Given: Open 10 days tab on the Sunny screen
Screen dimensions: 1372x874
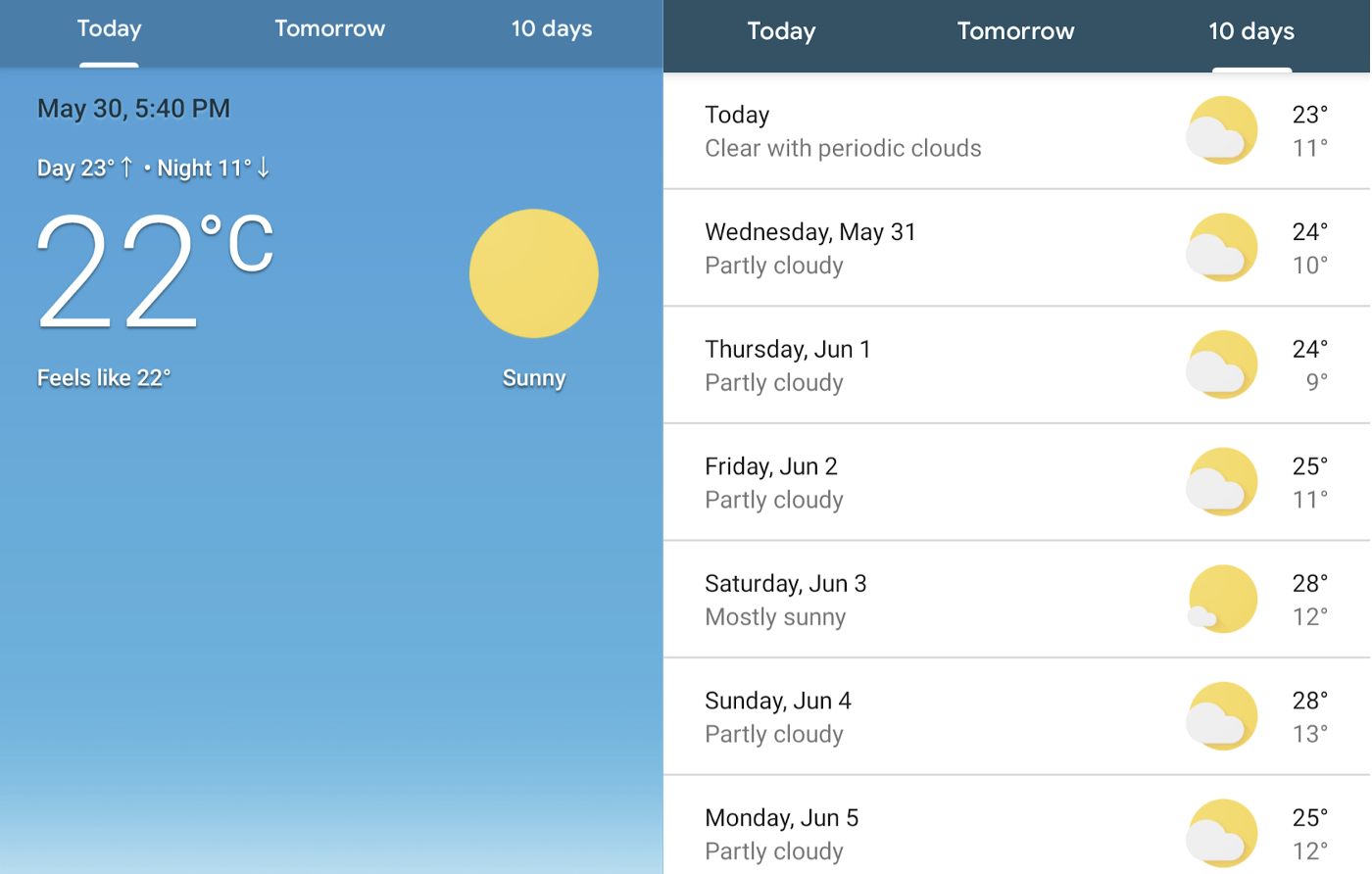Looking at the screenshot, I should tap(551, 29).
